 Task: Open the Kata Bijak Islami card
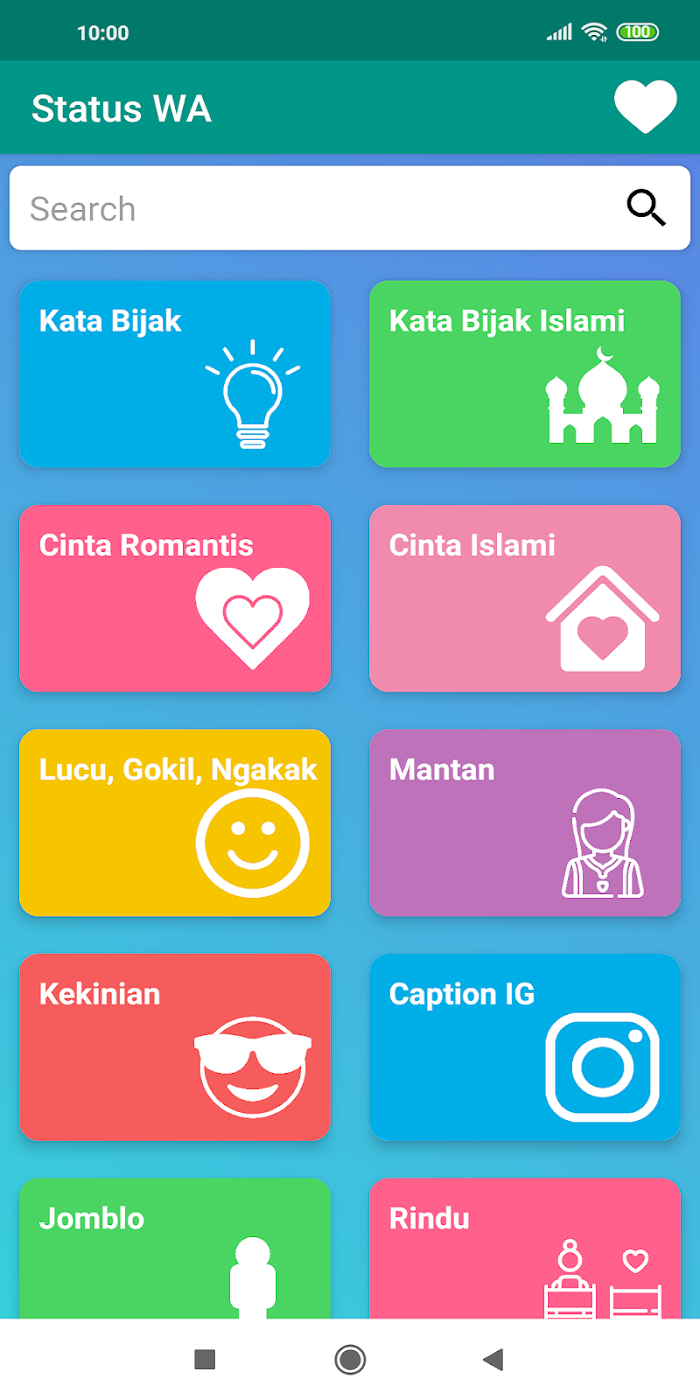(525, 374)
